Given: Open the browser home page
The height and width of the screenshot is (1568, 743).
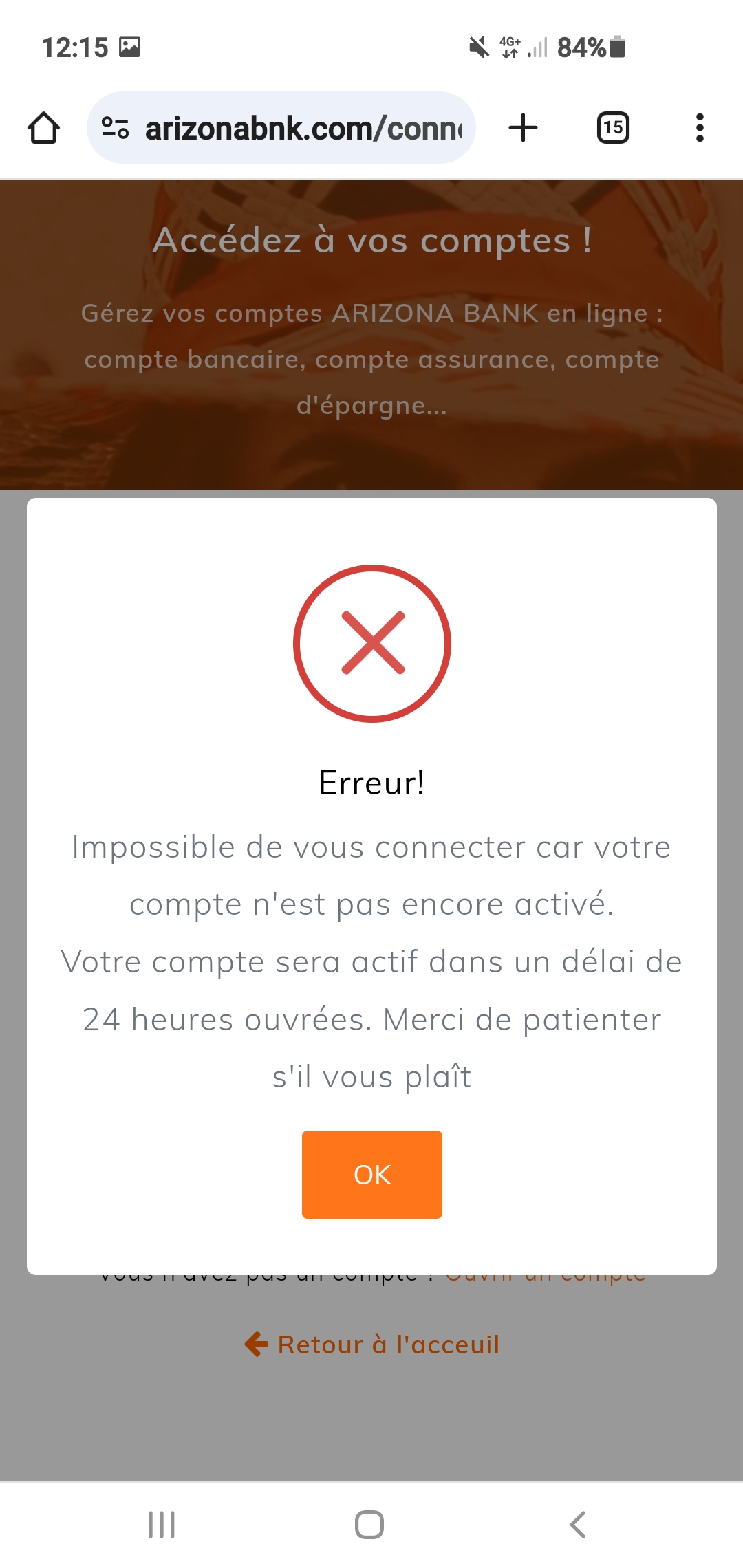Looking at the screenshot, I should coord(43,128).
